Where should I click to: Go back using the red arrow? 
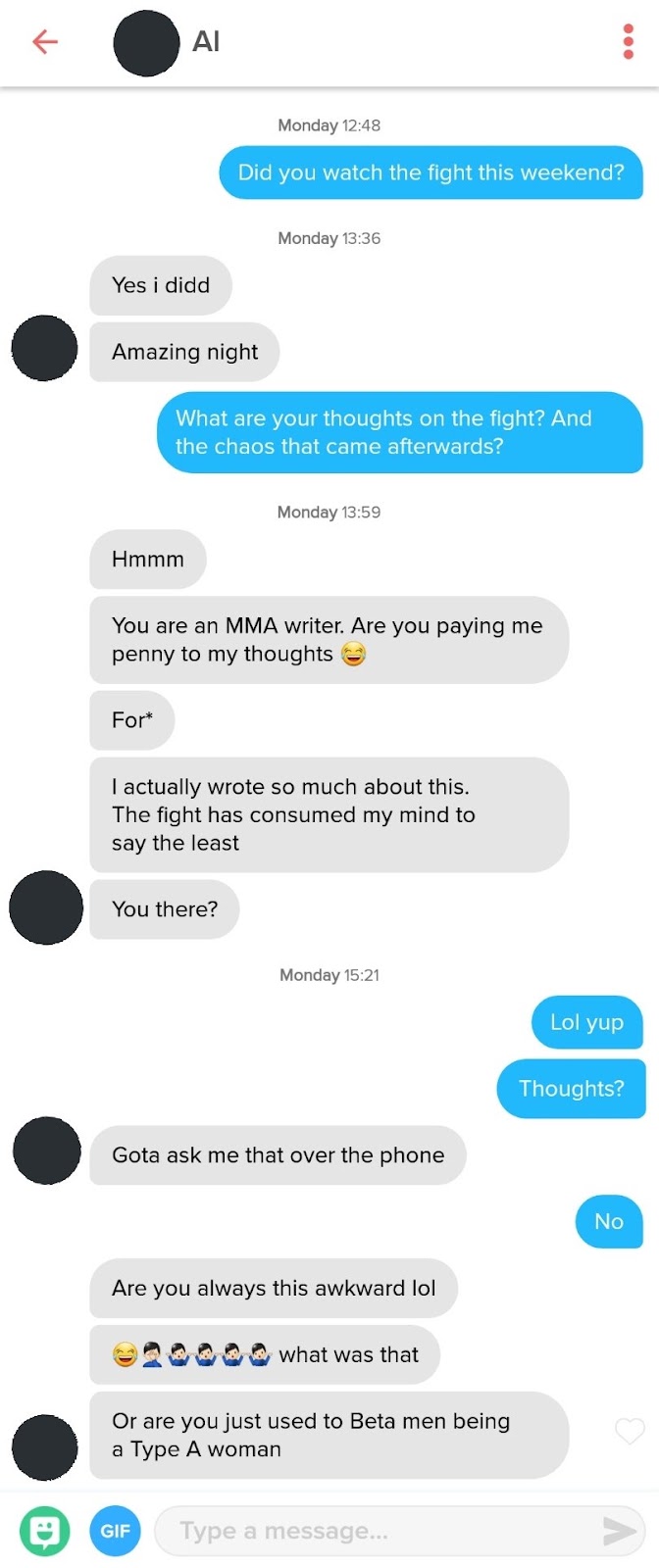pyautogui.click(x=45, y=41)
